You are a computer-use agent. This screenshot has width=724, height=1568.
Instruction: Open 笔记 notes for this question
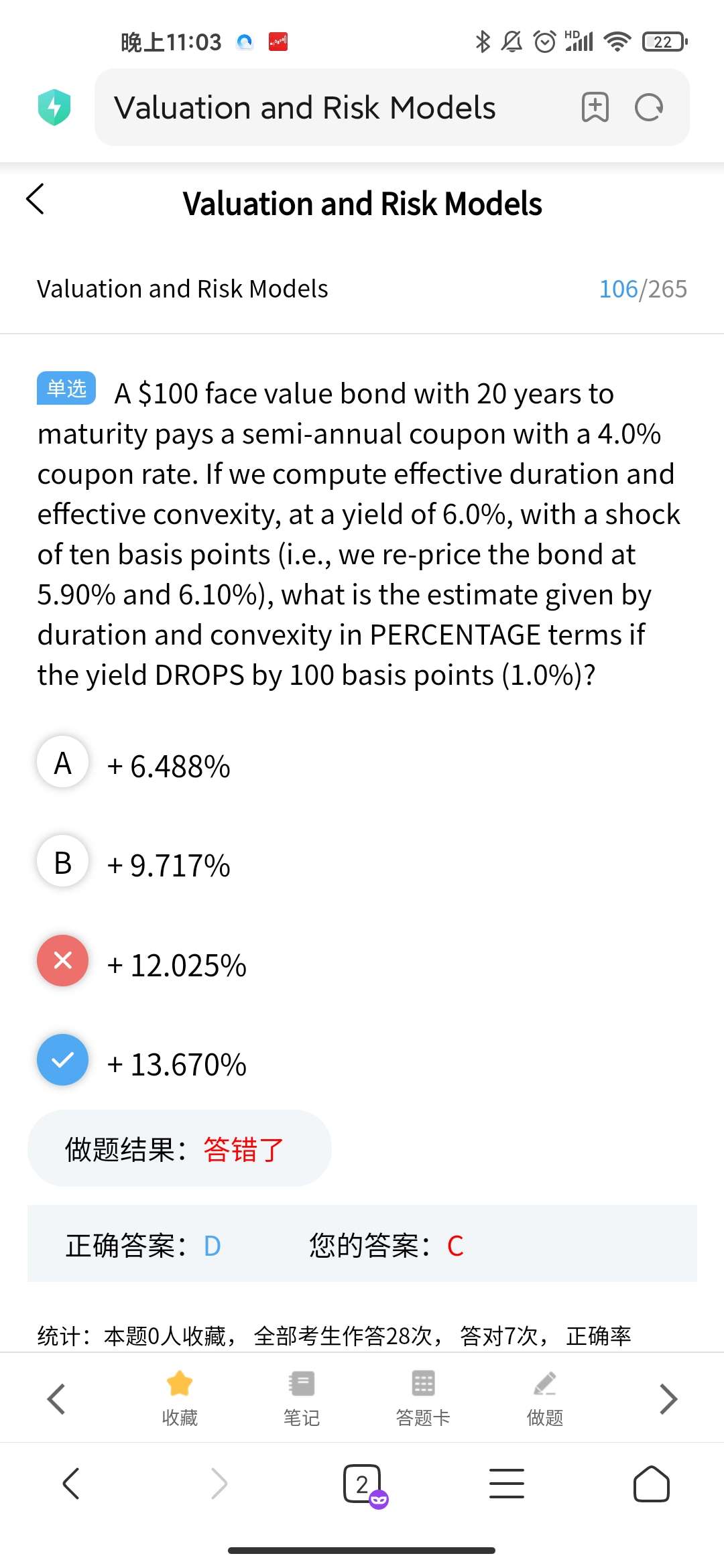302,1396
